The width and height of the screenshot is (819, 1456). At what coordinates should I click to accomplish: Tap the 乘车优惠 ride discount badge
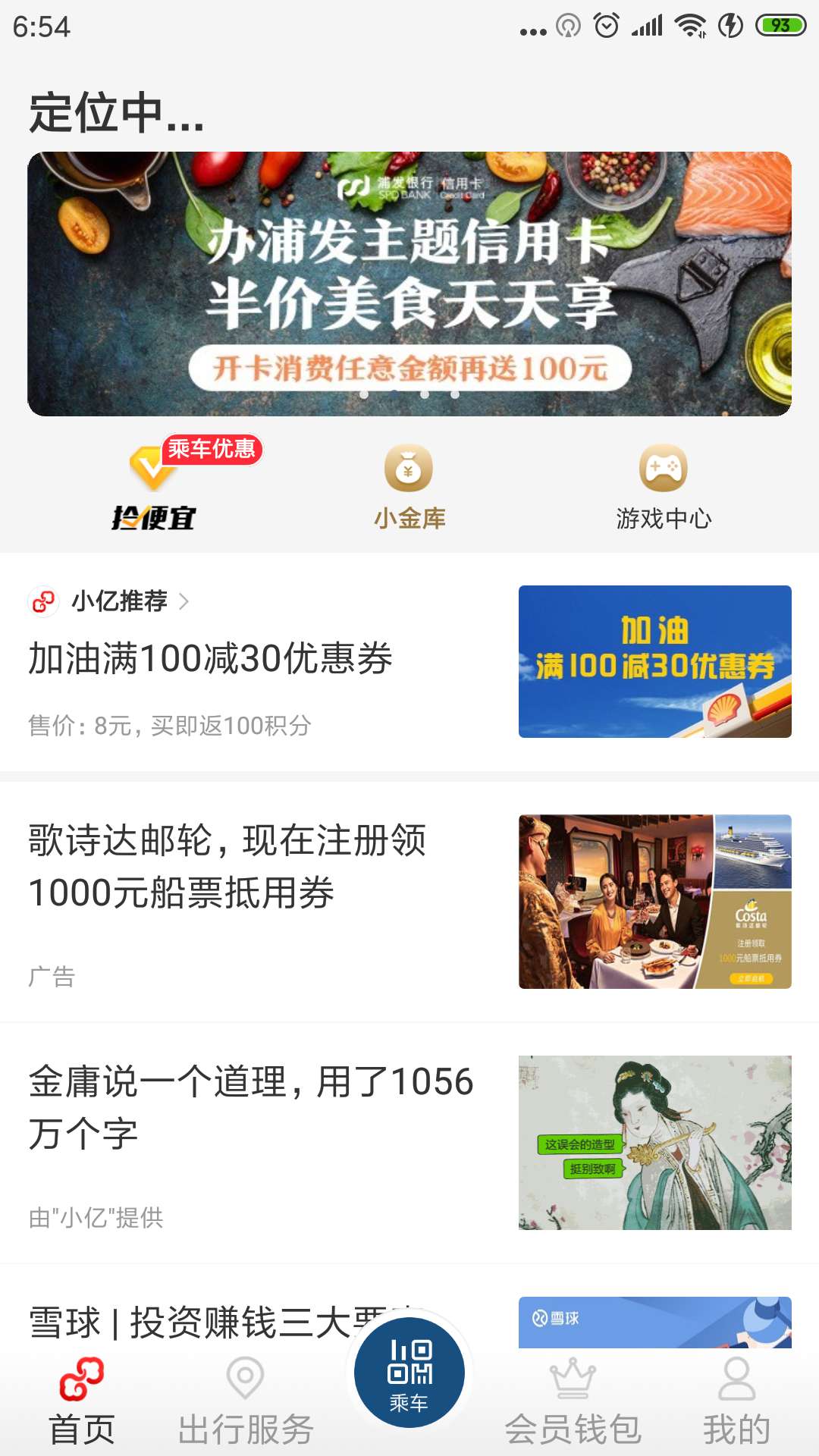[215, 450]
